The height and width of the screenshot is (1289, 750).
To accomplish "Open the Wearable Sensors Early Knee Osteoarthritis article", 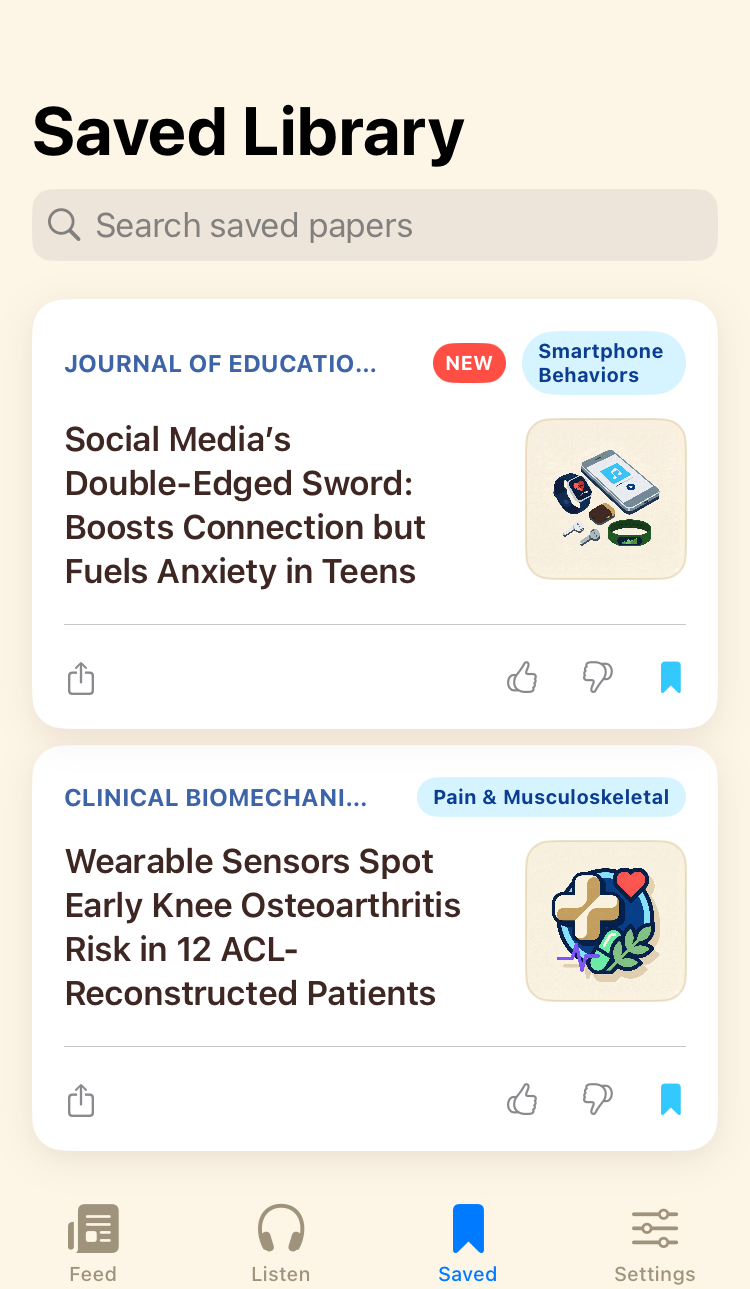I will pos(262,927).
